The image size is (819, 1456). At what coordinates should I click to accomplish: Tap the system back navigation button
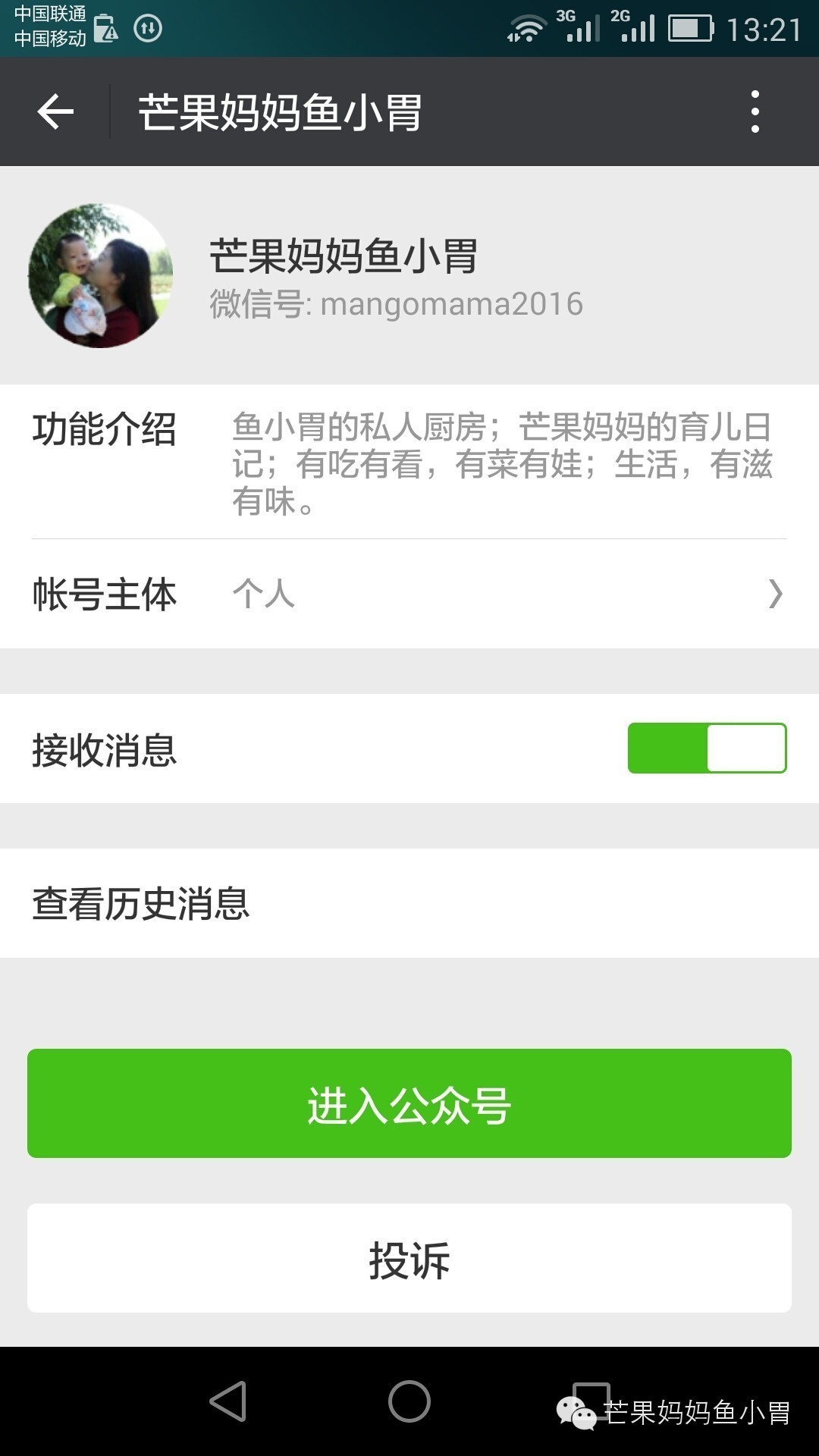pos(227,1401)
